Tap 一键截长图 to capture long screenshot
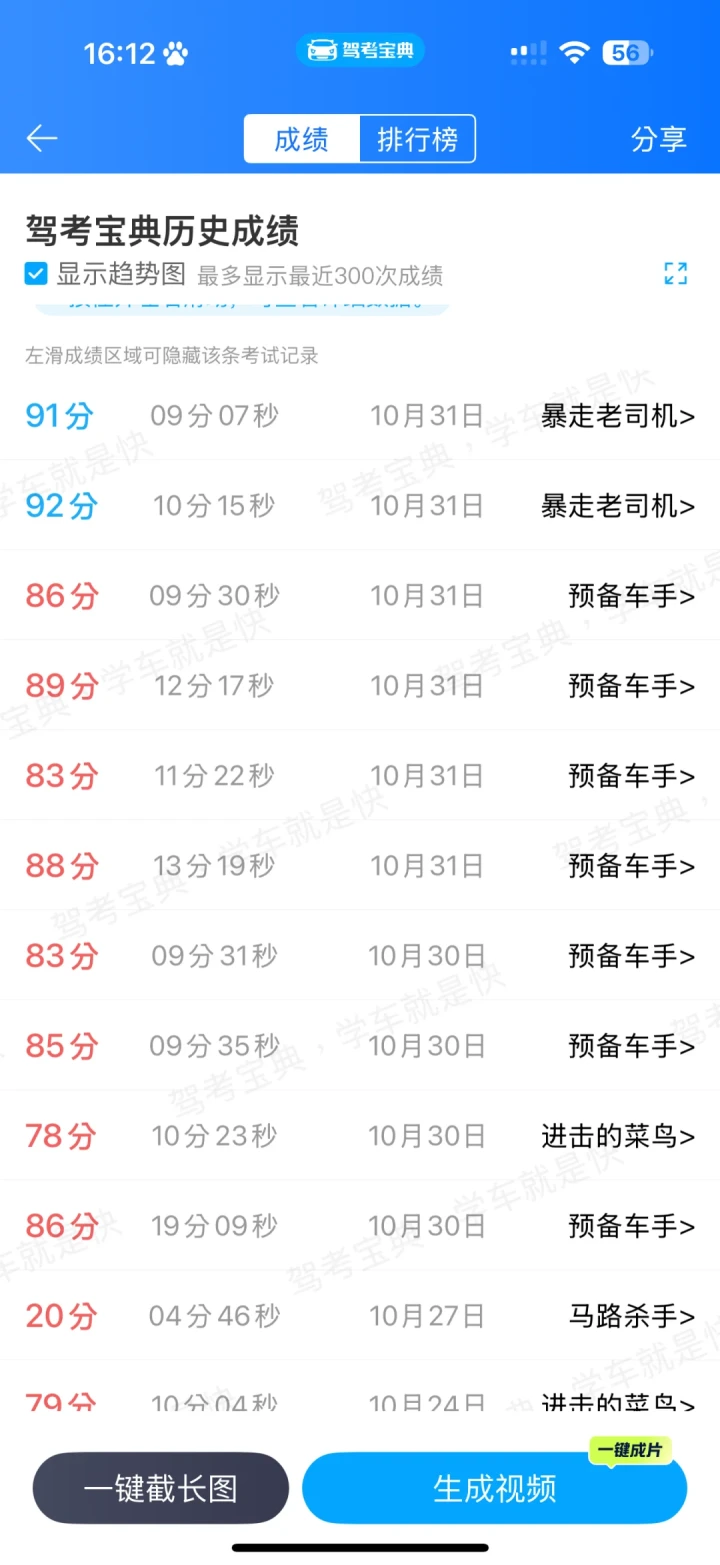The image size is (720, 1565). 161,1488
